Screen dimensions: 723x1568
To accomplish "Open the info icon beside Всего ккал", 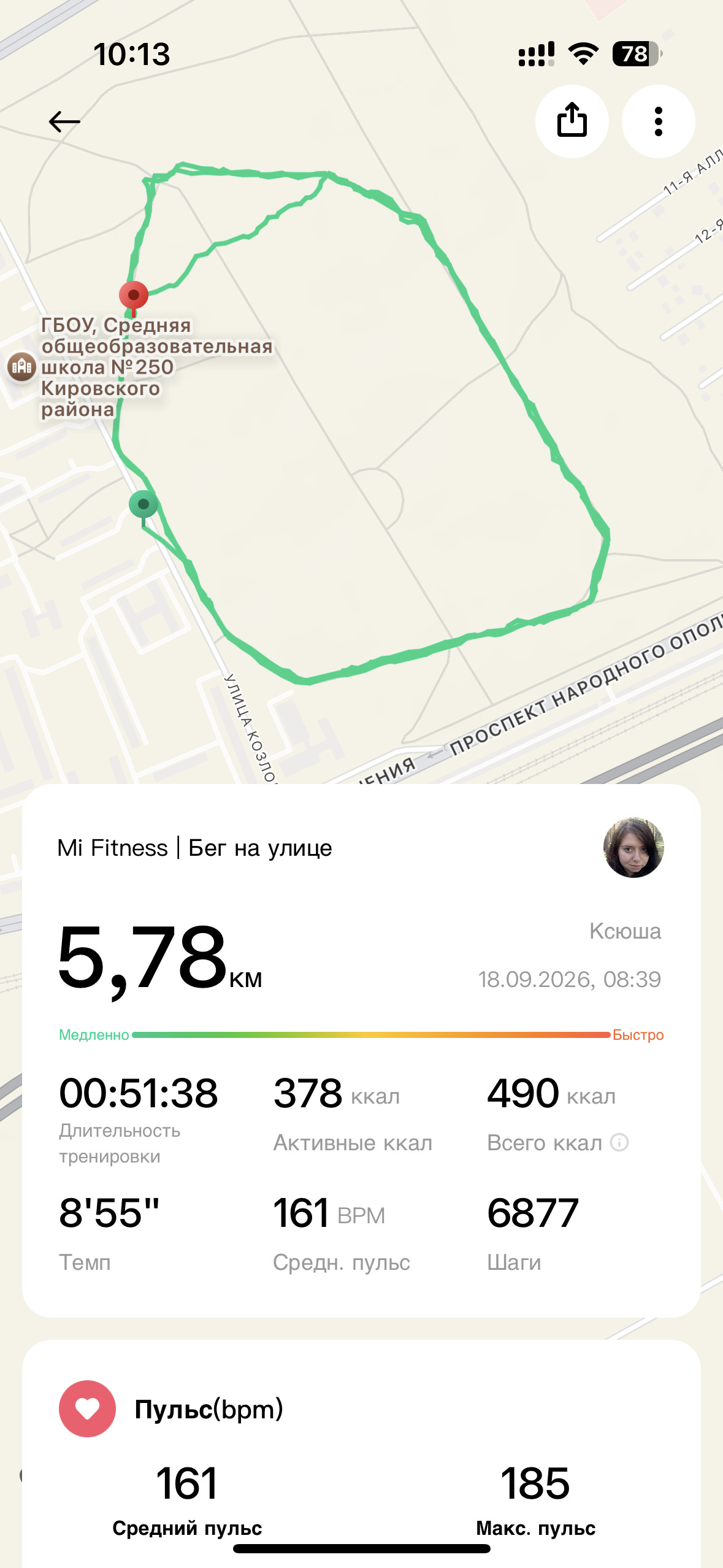I will 619,1142.
